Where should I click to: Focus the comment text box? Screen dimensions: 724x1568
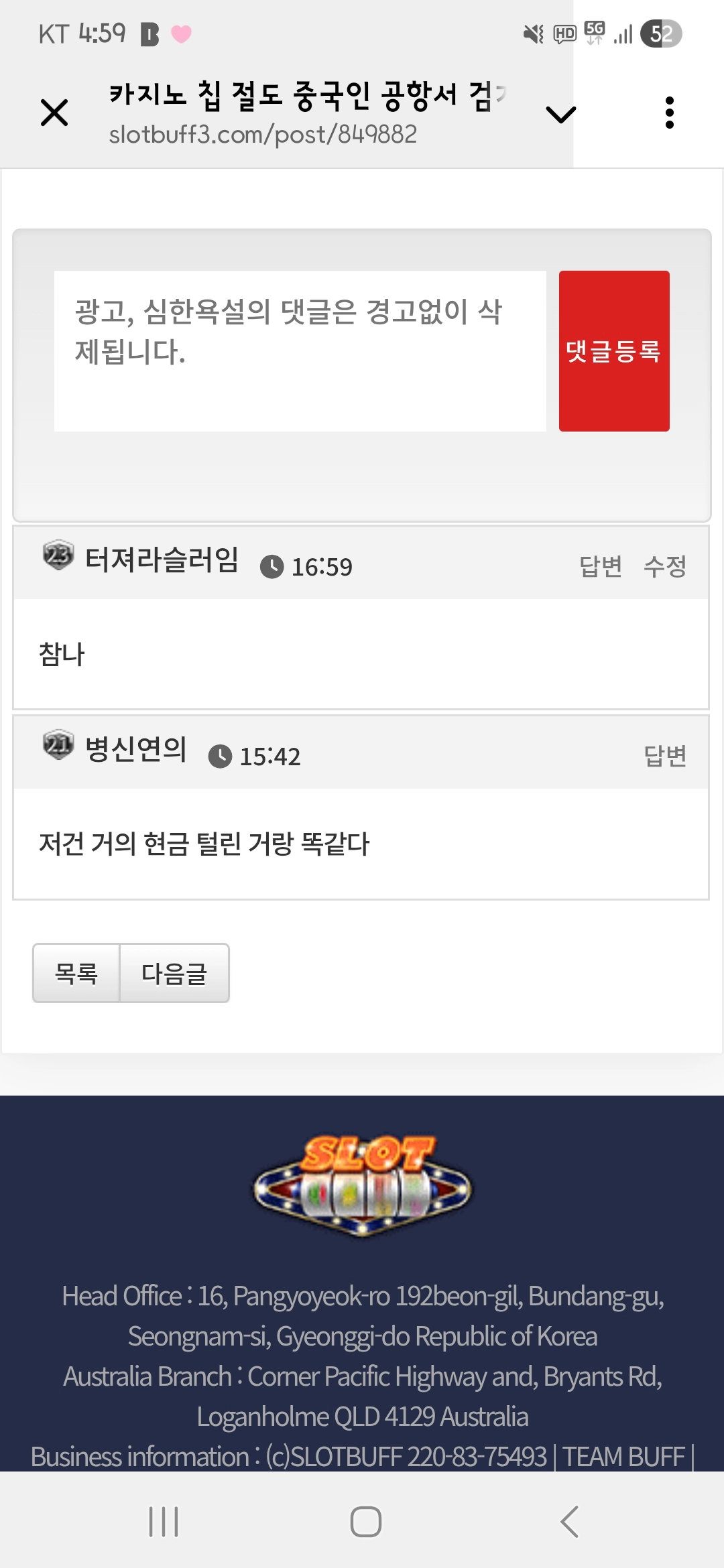click(x=300, y=350)
